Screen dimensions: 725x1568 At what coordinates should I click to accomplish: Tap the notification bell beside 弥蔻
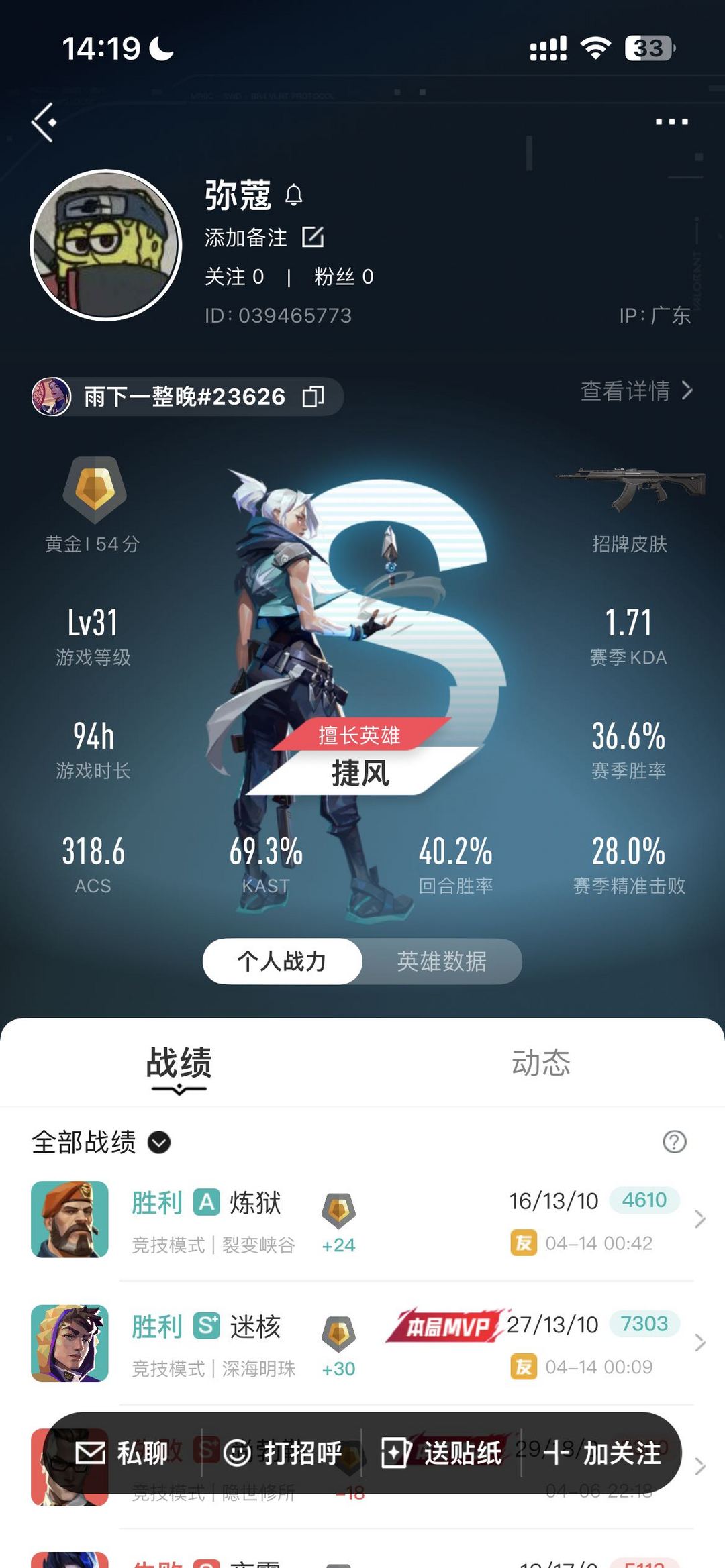[294, 195]
